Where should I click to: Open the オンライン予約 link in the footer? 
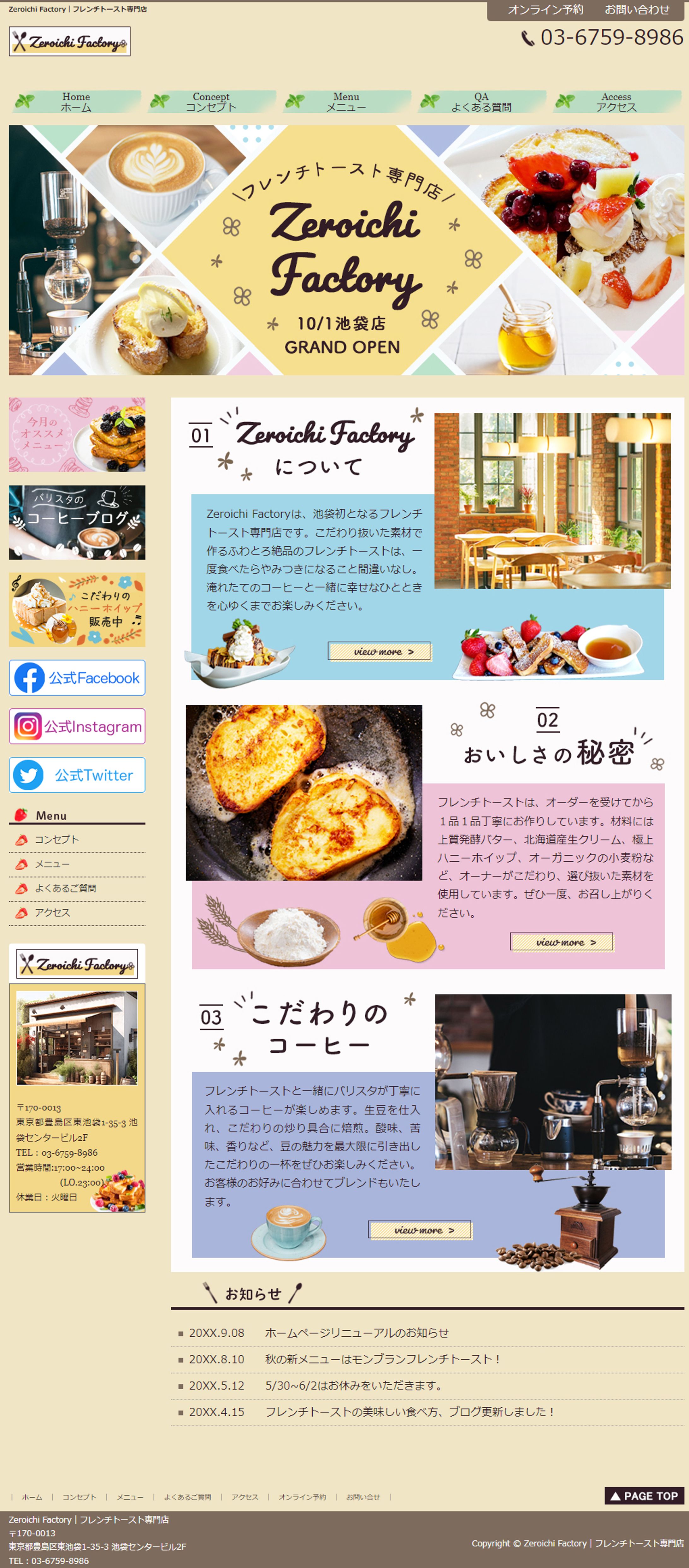coord(302,1497)
